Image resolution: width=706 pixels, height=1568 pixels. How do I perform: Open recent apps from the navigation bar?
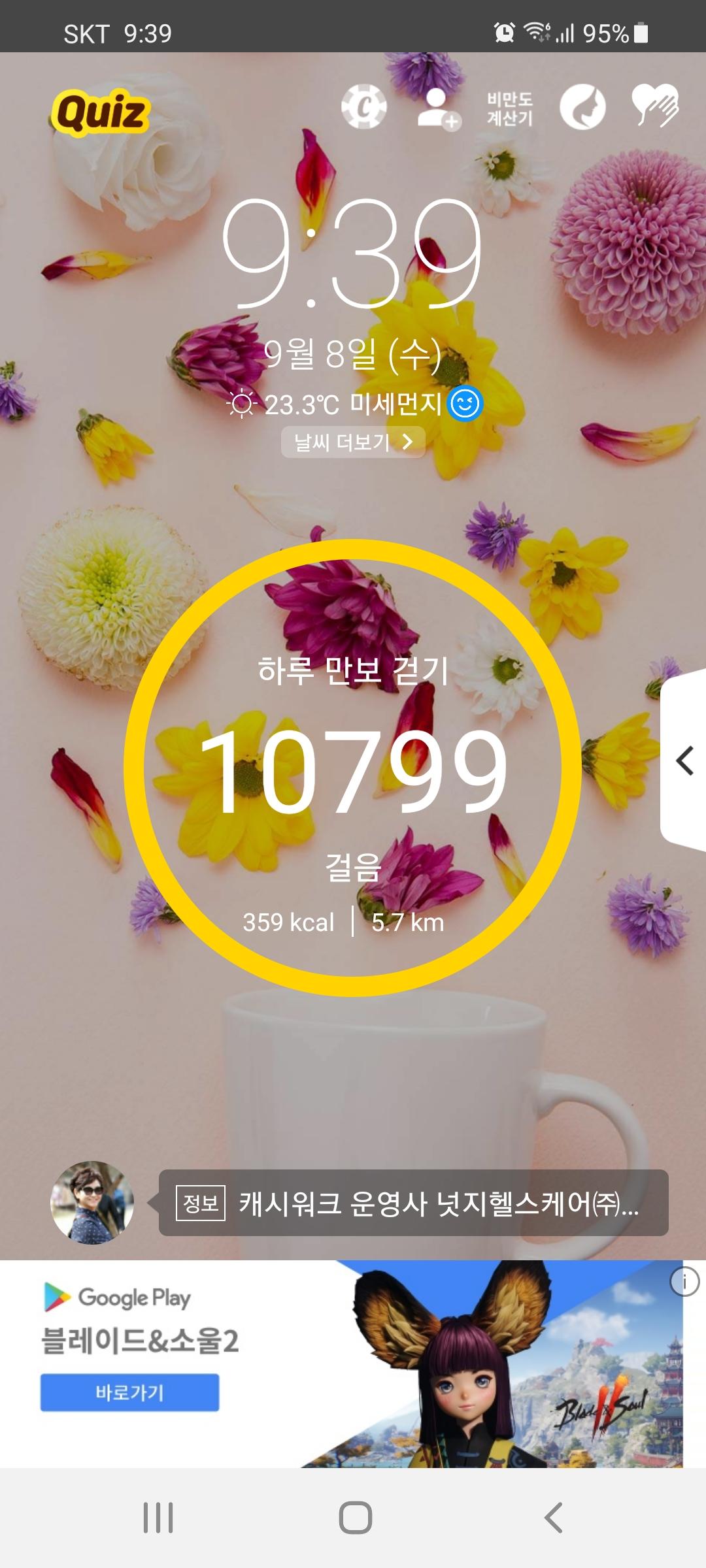pos(158,1517)
